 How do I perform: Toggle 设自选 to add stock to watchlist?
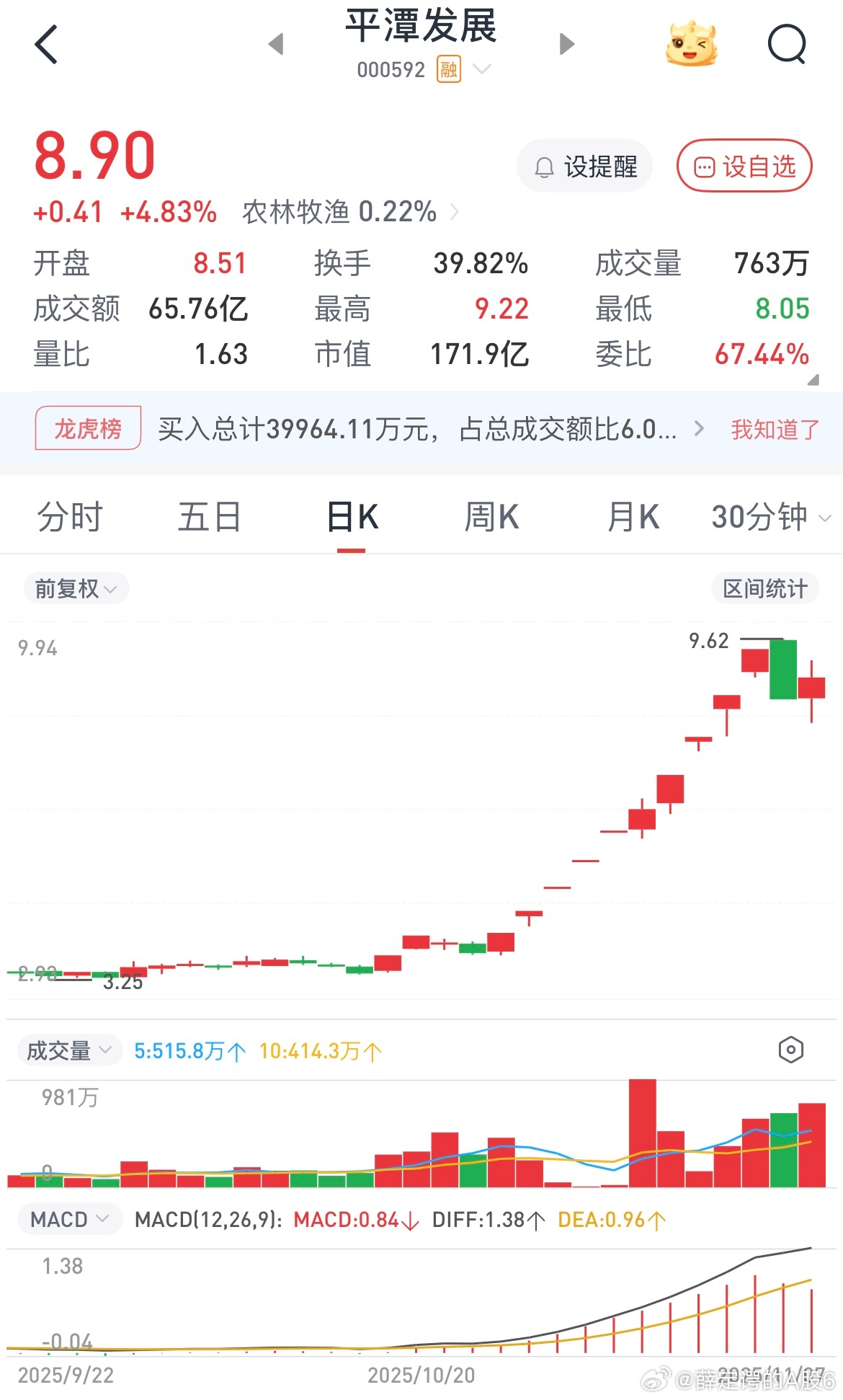(744, 165)
